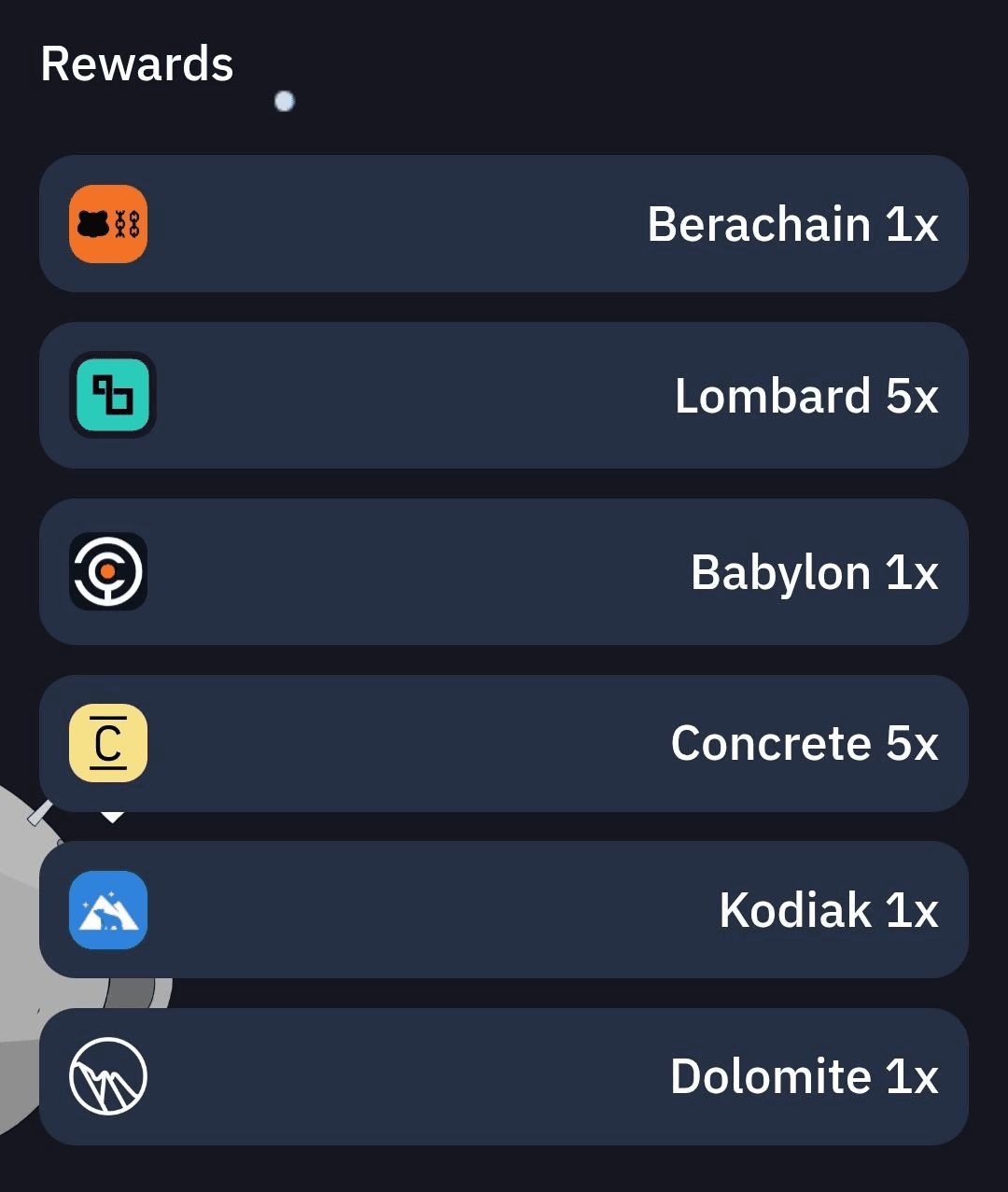Open the Concrete yellow C icon
Image resolution: width=1008 pixels, height=1192 pixels.
(x=108, y=744)
